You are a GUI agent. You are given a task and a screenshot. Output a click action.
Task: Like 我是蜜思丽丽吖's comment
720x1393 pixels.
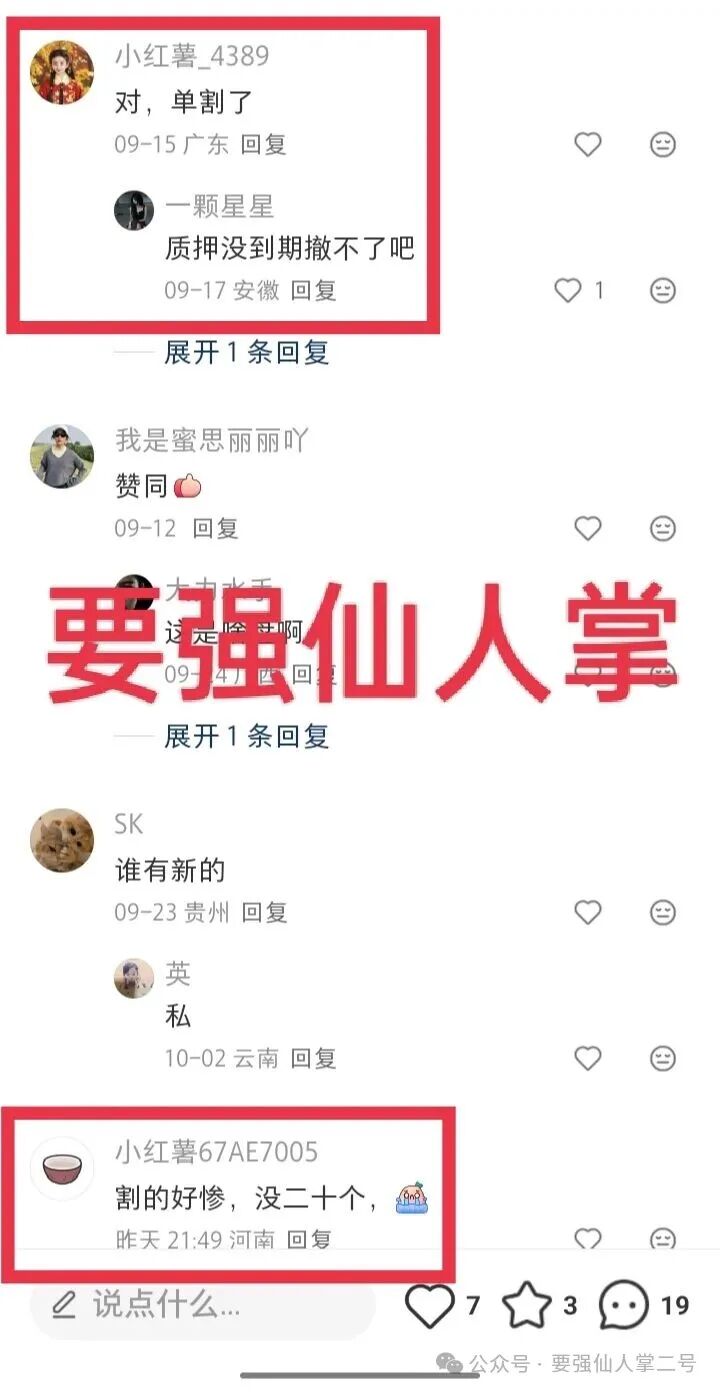588,528
